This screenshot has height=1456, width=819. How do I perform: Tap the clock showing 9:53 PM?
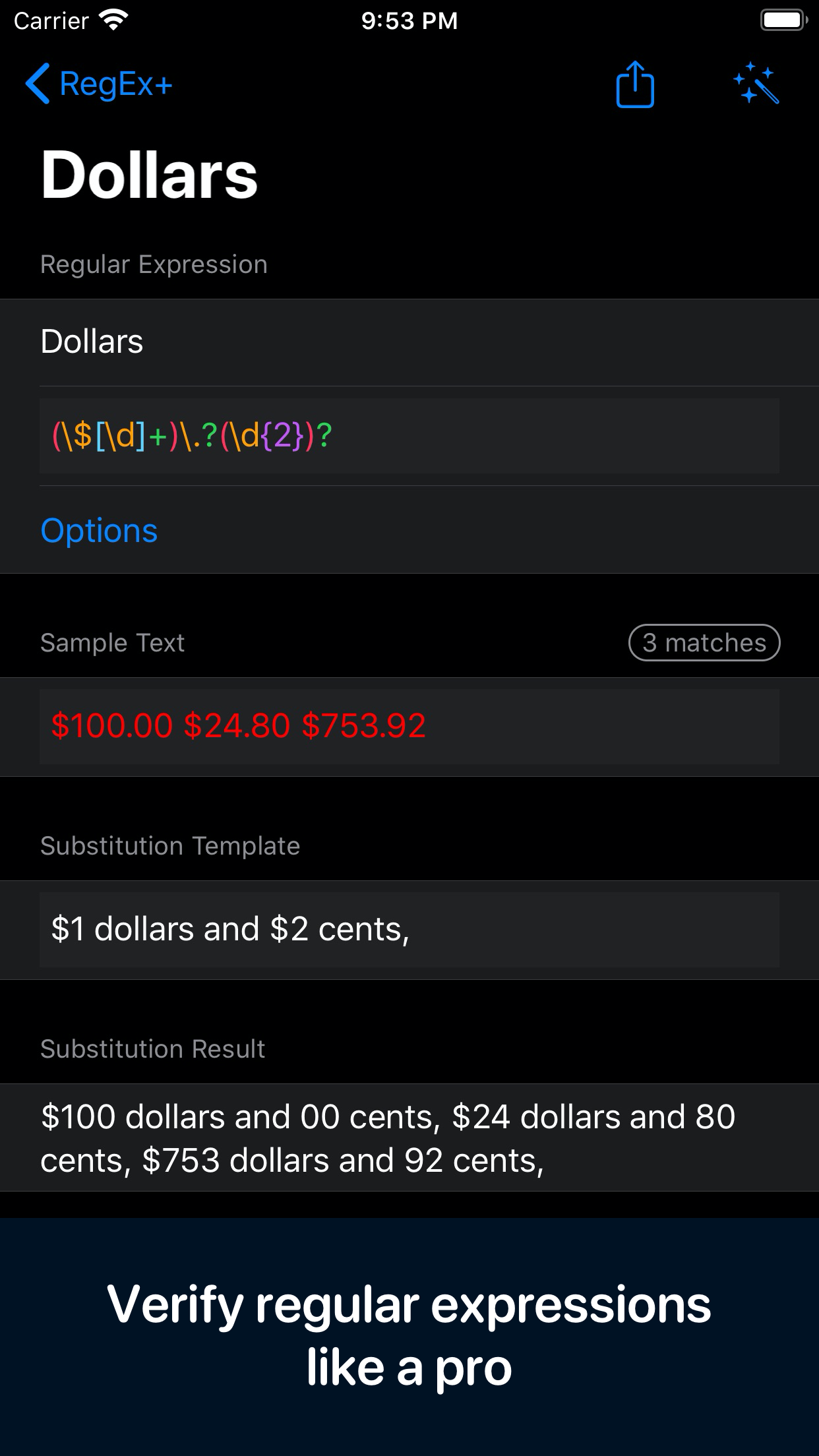click(409, 20)
